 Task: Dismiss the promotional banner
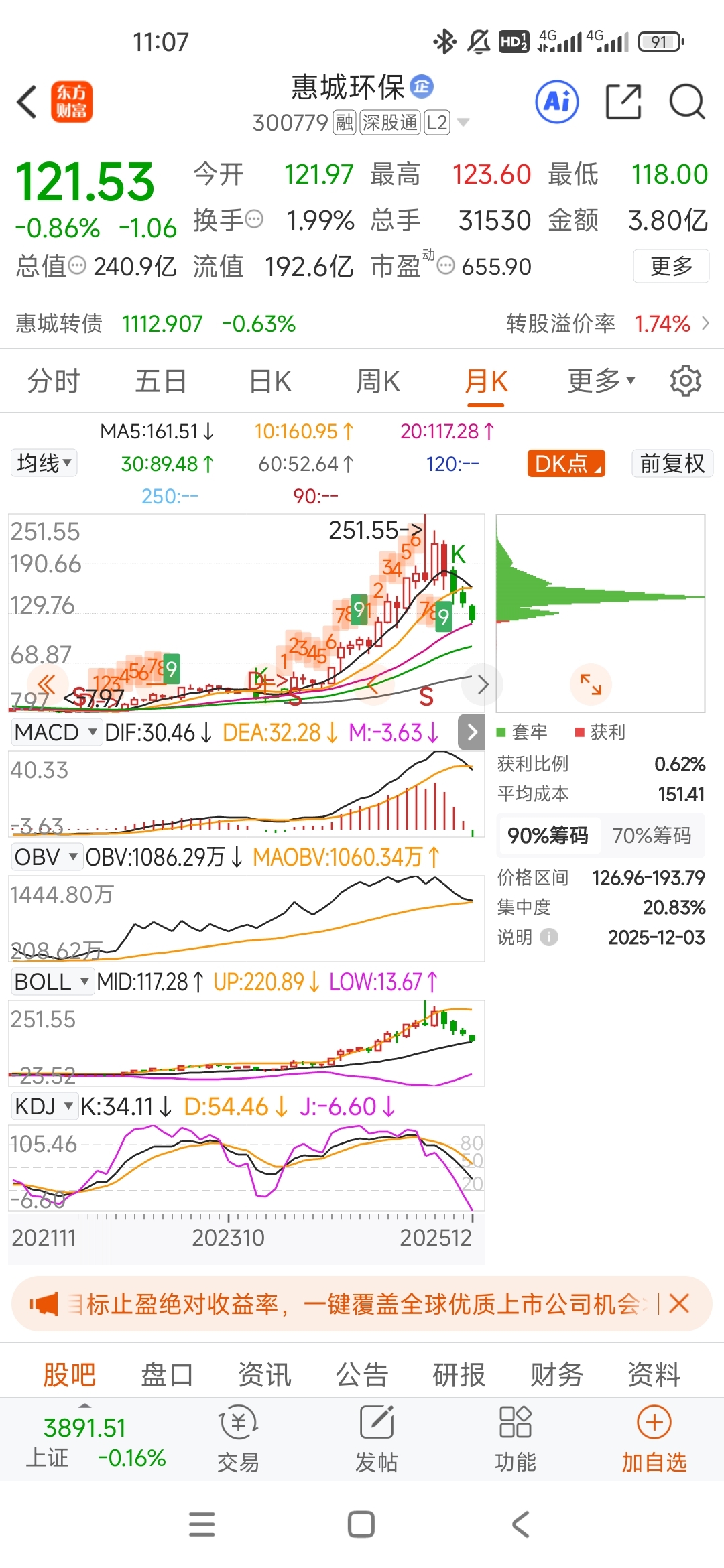click(x=679, y=1303)
